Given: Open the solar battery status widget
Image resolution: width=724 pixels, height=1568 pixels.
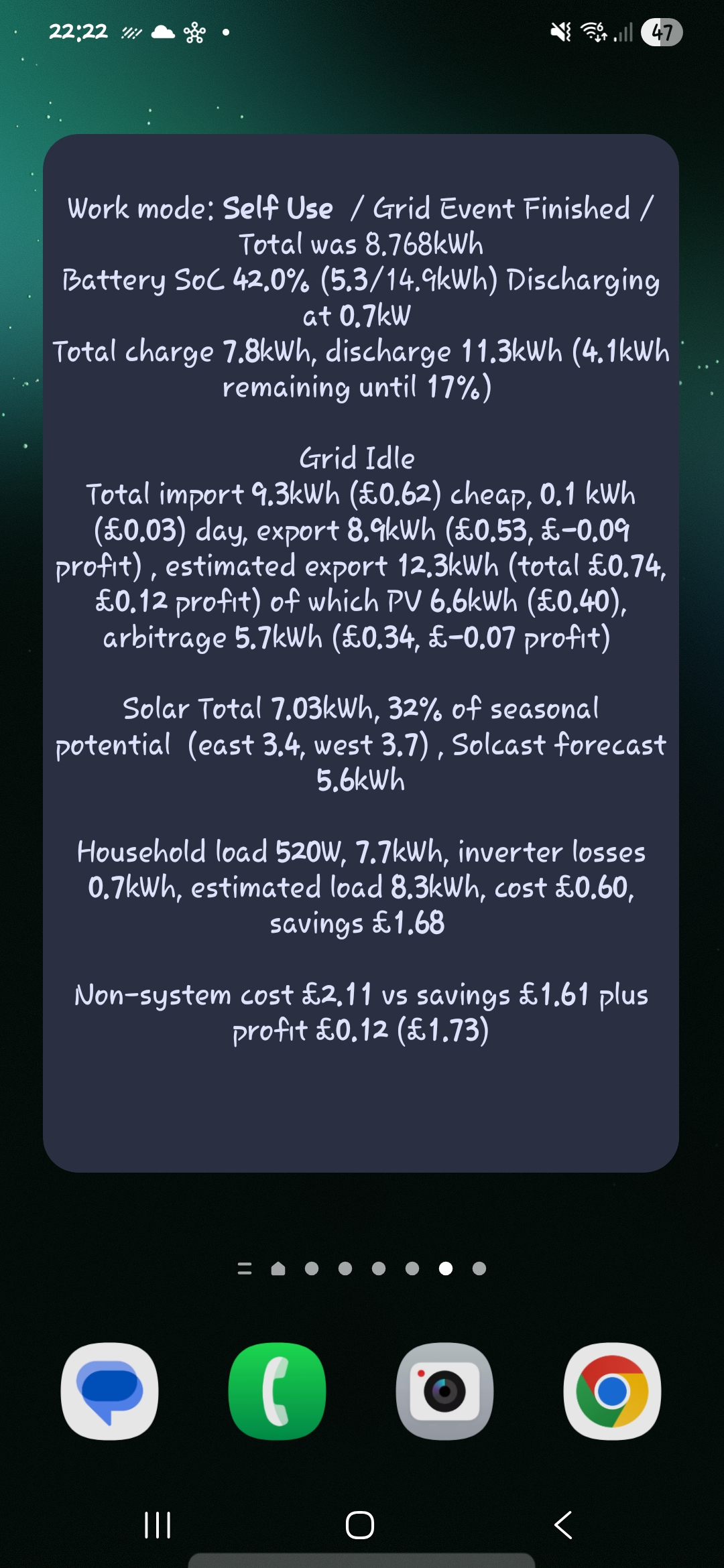Looking at the screenshot, I should tap(361, 653).
